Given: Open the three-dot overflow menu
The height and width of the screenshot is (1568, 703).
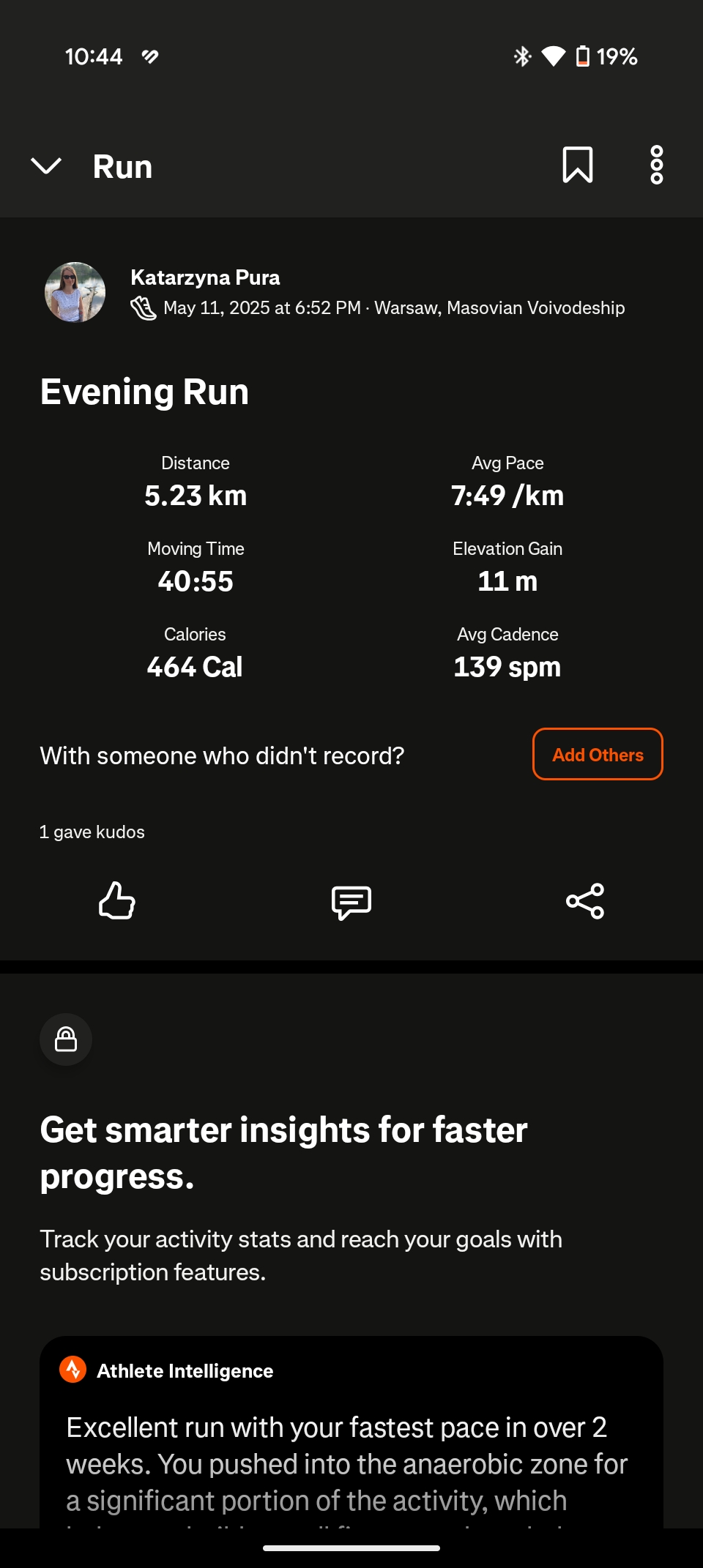Looking at the screenshot, I should pos(657,165).
